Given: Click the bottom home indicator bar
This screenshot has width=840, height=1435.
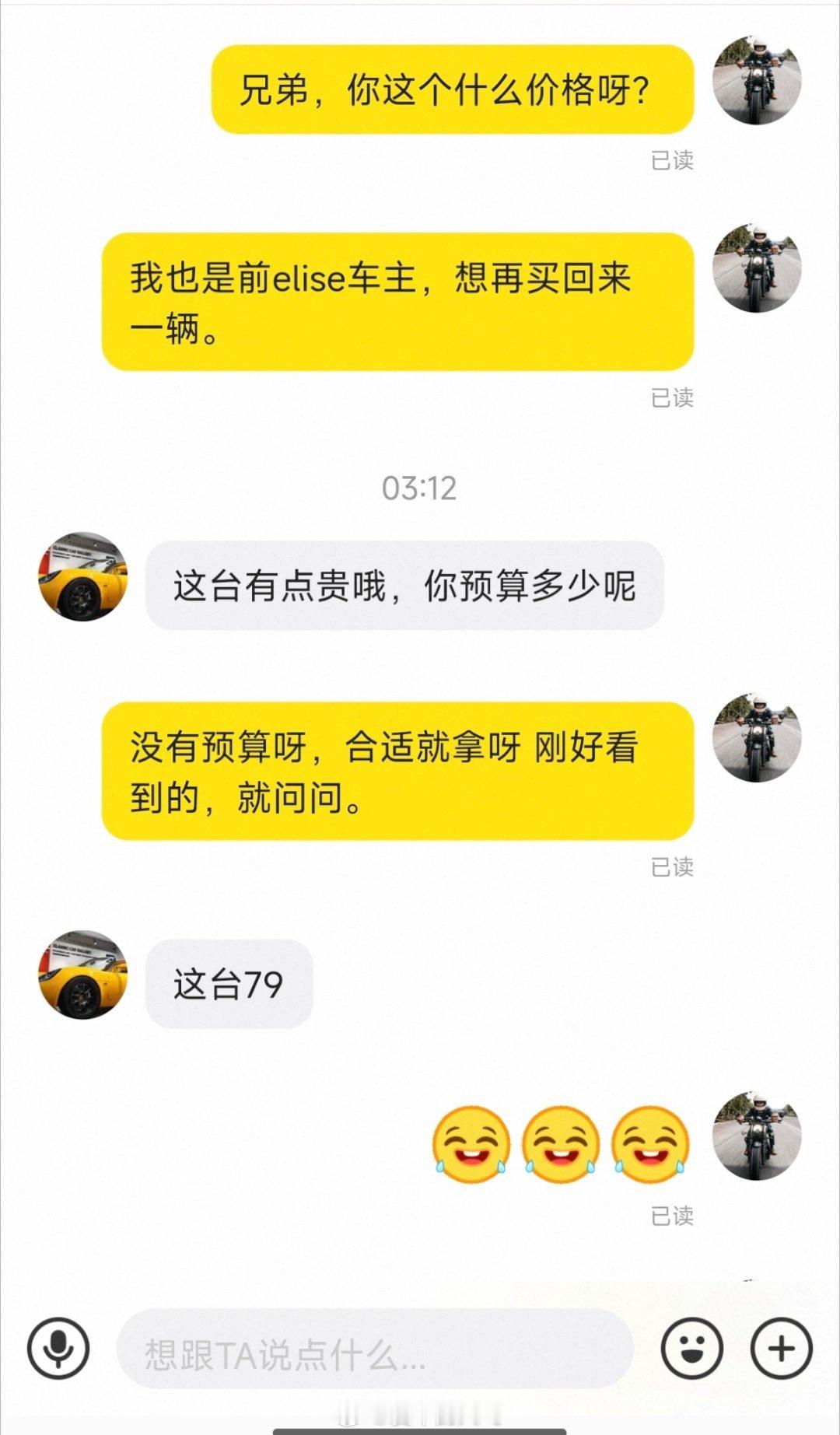Looking at the screenshot, I should click(420, 1429).
